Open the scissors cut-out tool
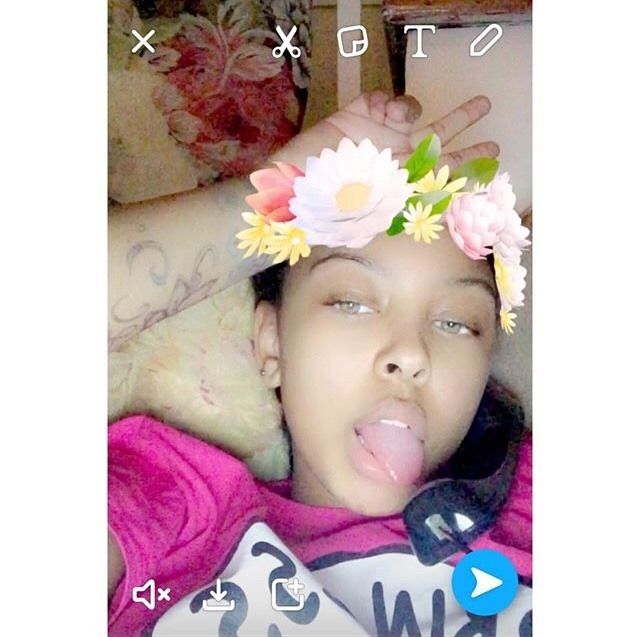 click(x=286, y=42)
